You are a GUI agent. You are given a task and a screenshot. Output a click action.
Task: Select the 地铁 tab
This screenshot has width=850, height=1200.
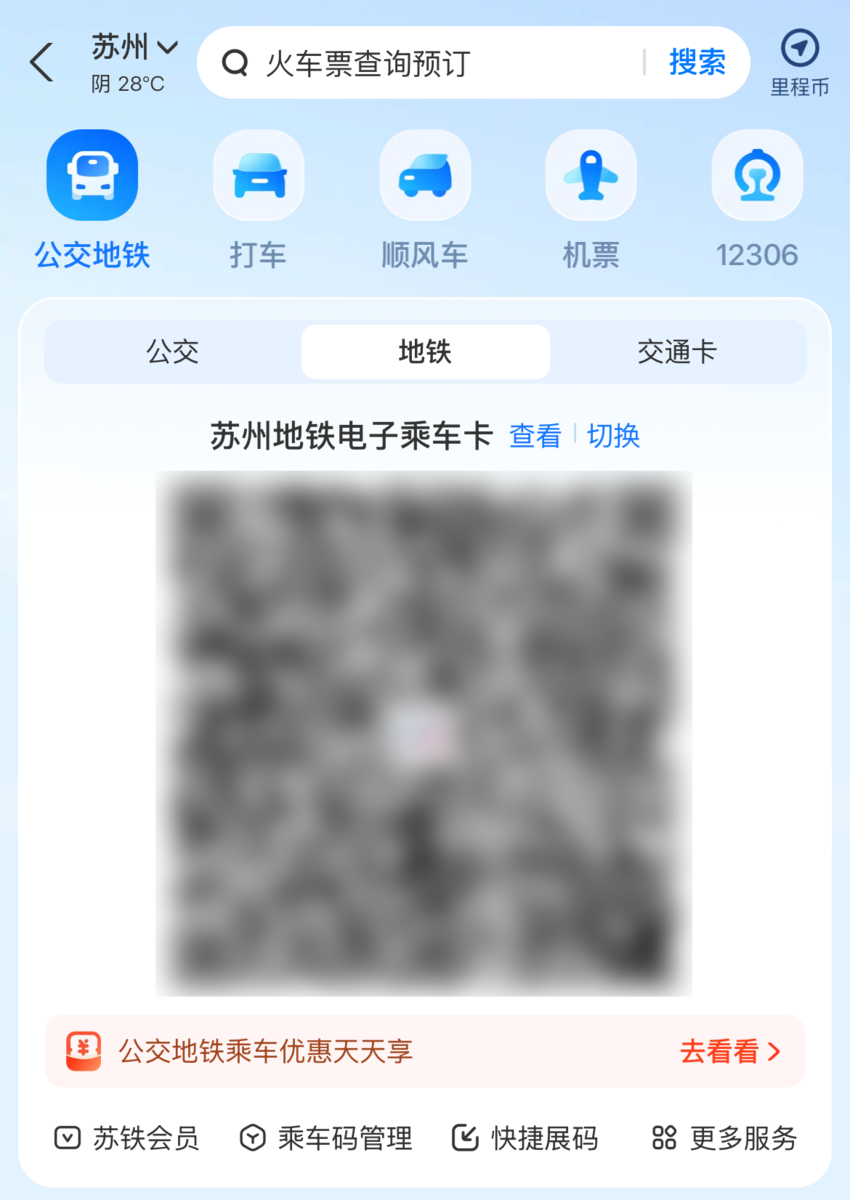click(425, 352)
